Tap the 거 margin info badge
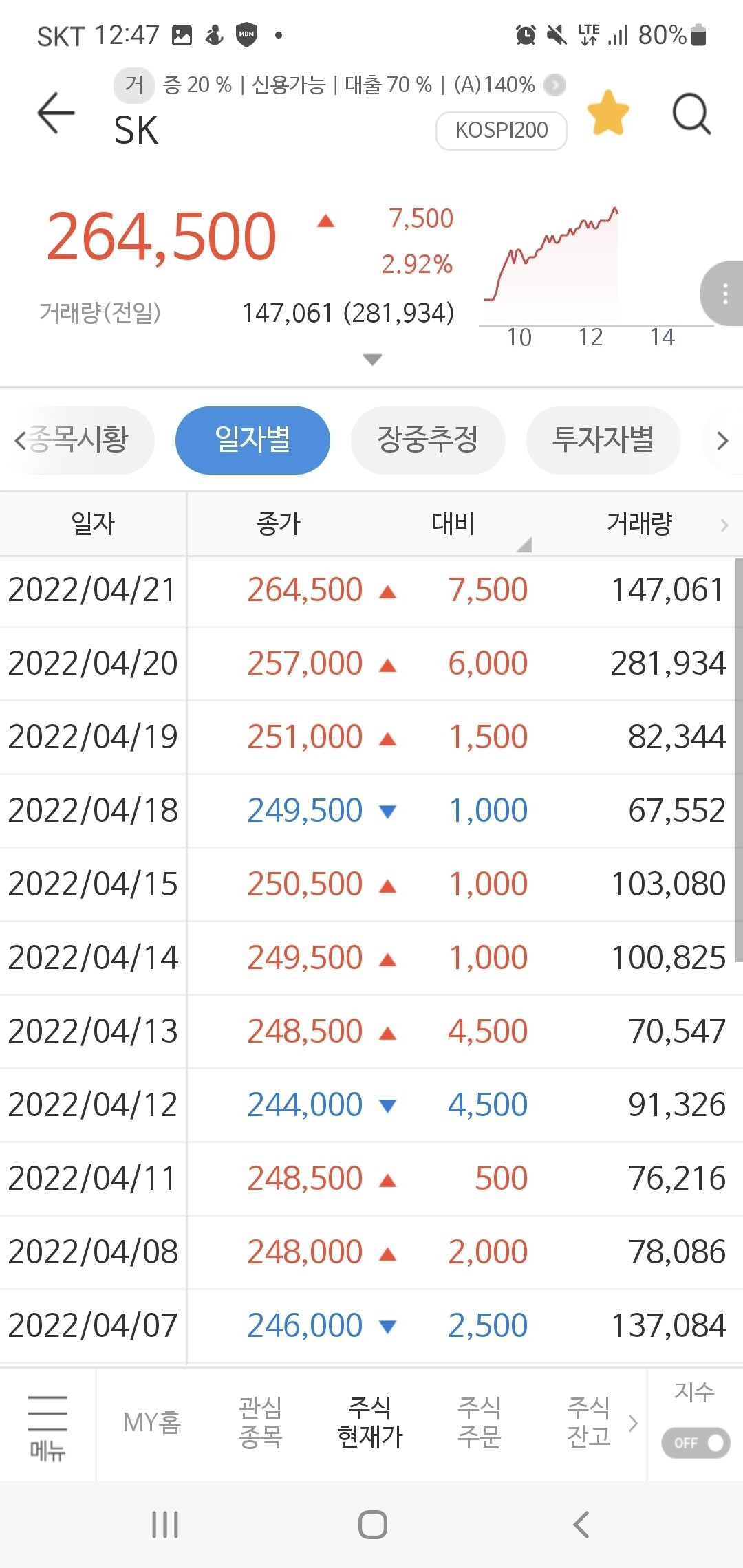 click(133, 85)
